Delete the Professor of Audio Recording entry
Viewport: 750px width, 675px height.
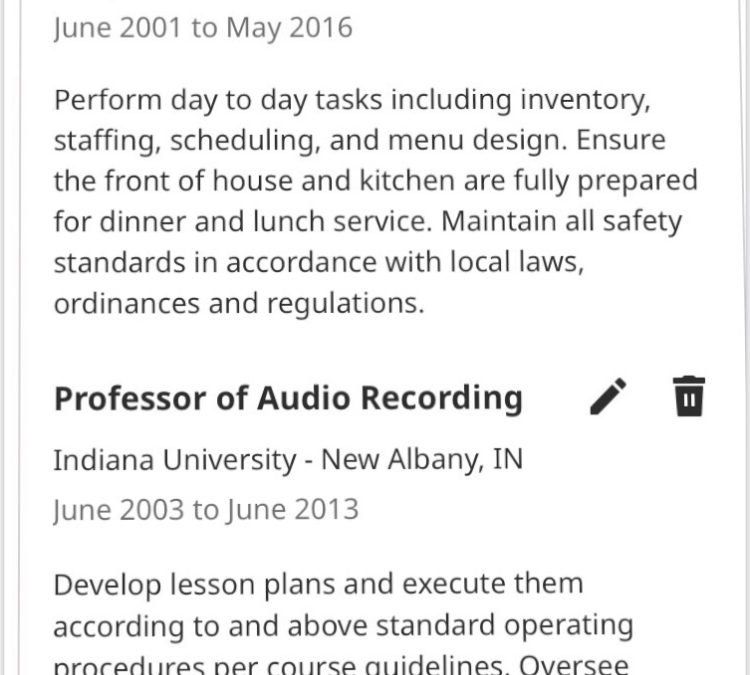[688, 396]
